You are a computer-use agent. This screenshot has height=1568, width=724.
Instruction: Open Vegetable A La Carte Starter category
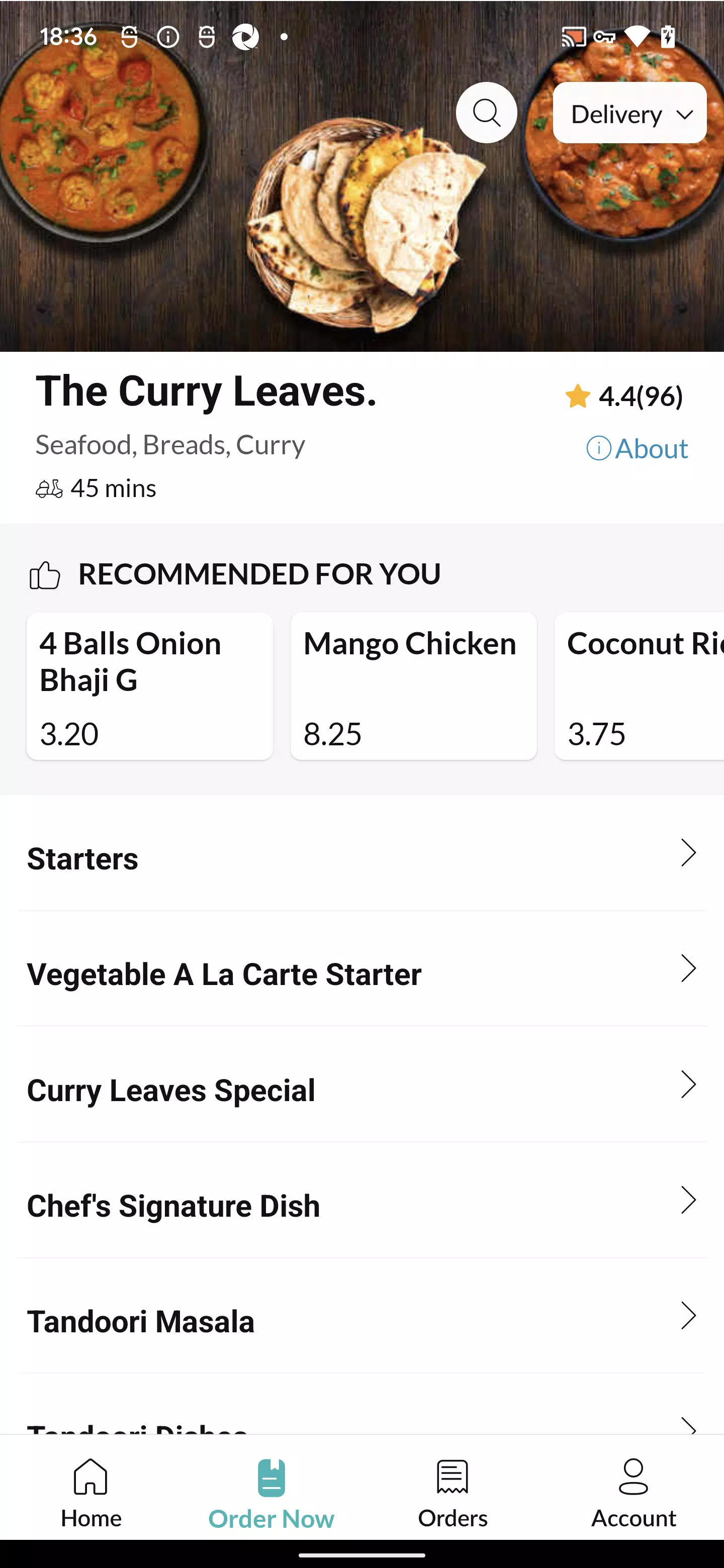[x=361, y=968]
